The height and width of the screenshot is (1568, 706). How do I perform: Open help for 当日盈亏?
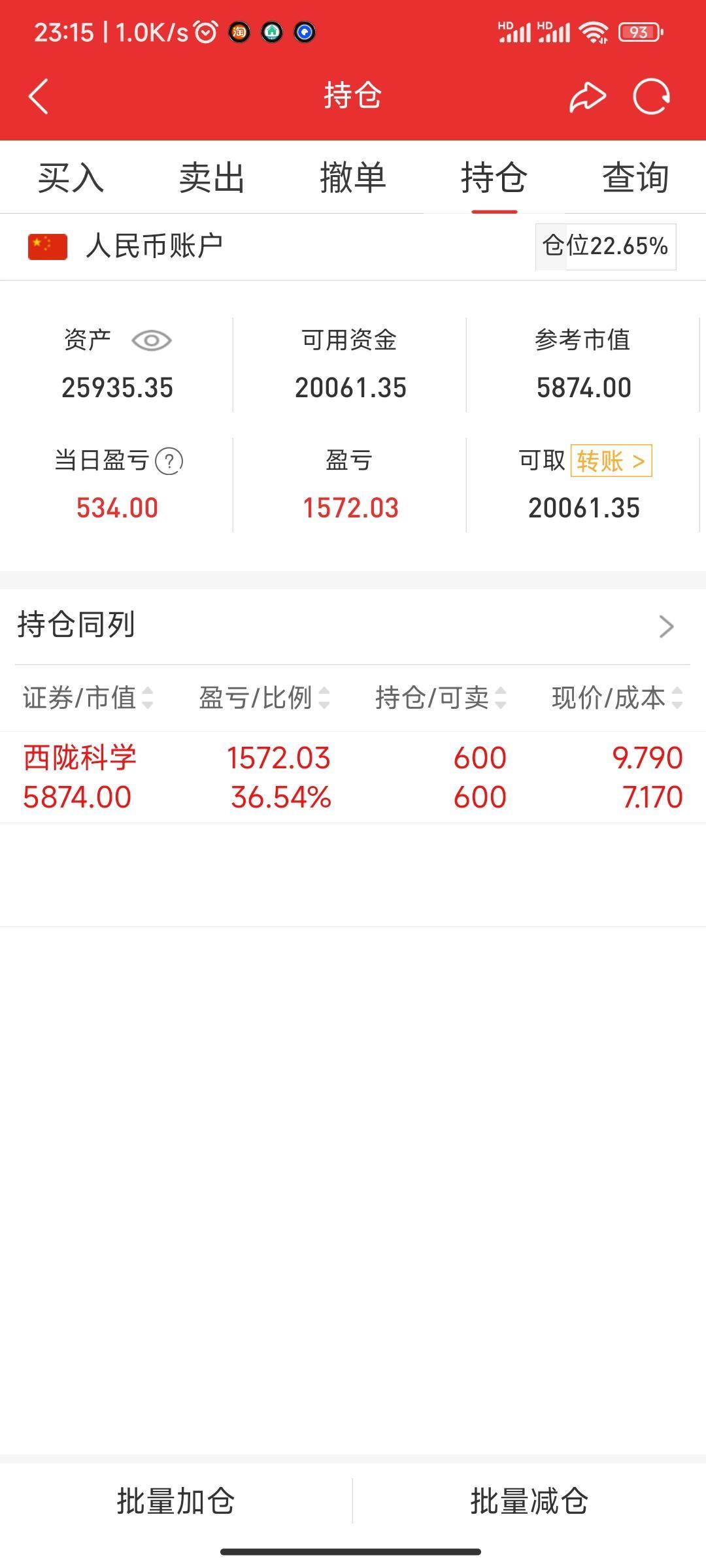(169, 461)
